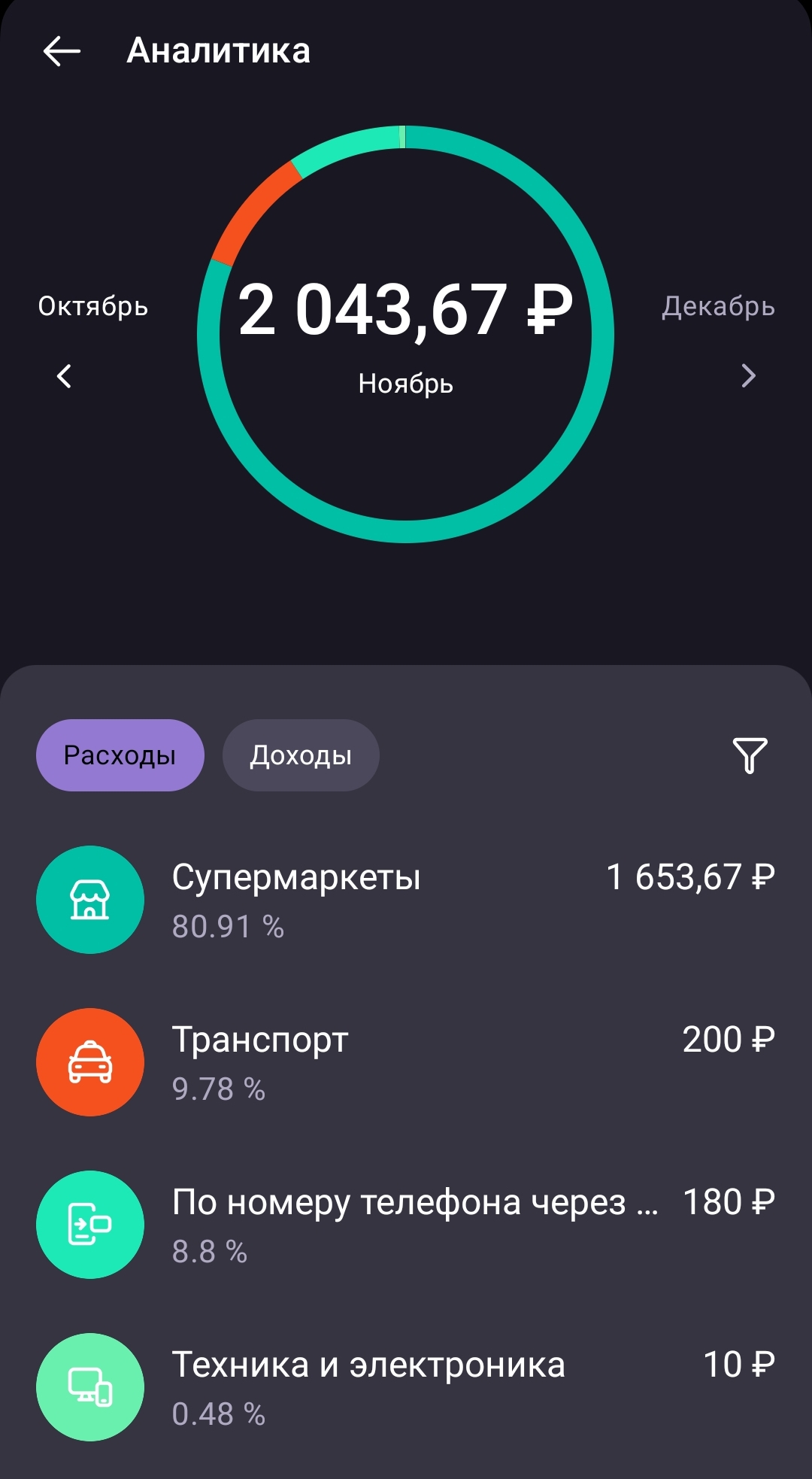This screenshot has width=812, height=1479.
Task: Open the Техника и электроника category
Action: tap(406, 1387)
